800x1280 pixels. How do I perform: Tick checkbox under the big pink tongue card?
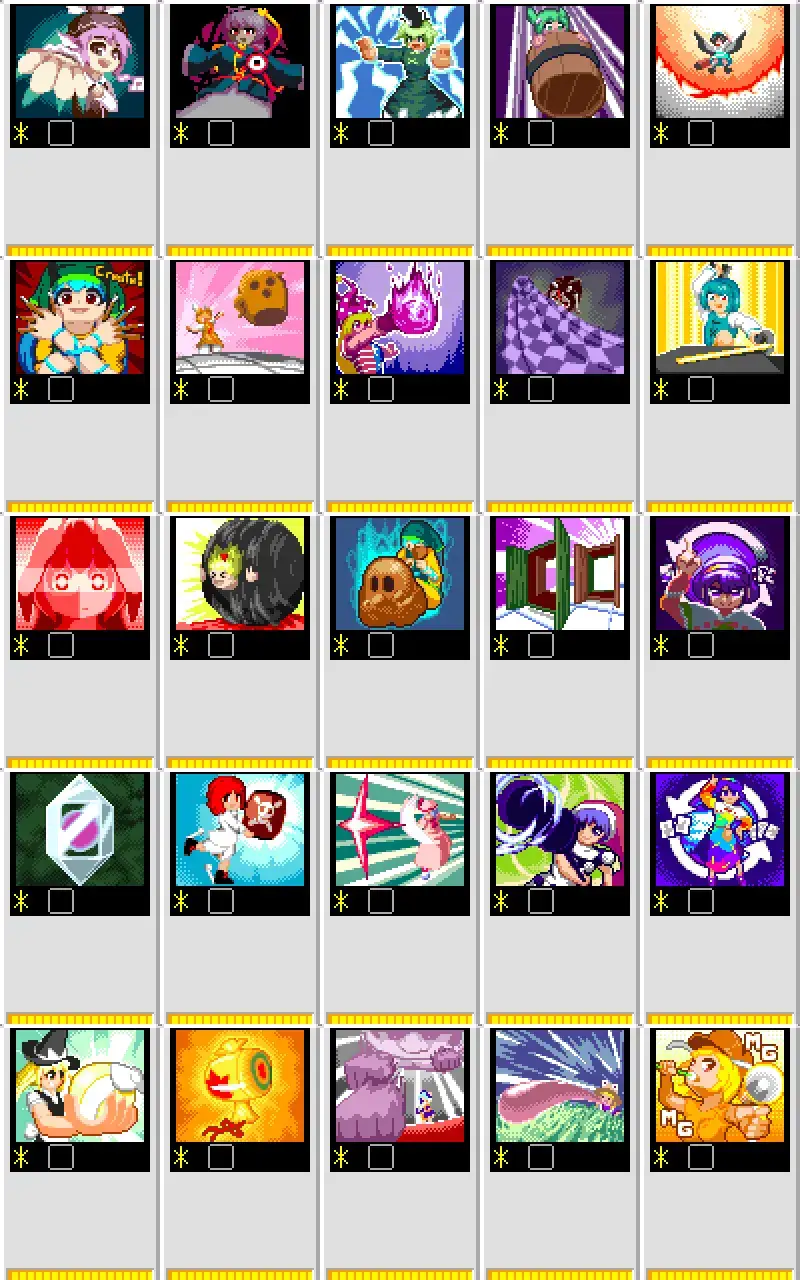541,1157
